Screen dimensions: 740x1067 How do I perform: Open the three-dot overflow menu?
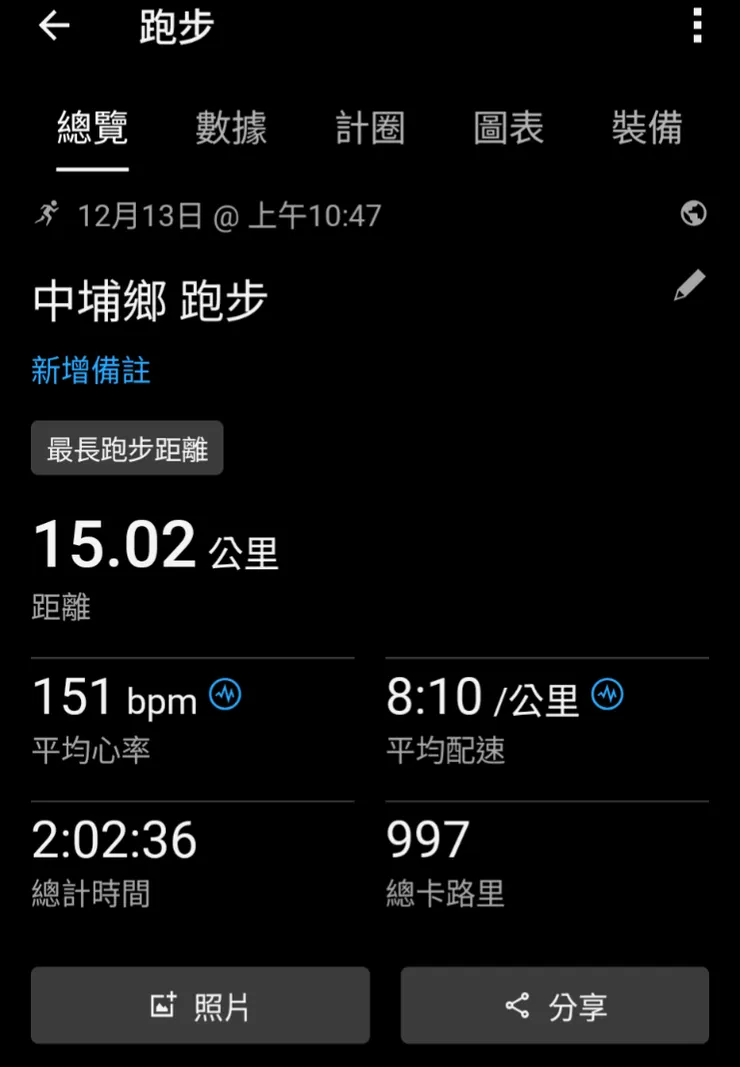[x=696, y=26]
